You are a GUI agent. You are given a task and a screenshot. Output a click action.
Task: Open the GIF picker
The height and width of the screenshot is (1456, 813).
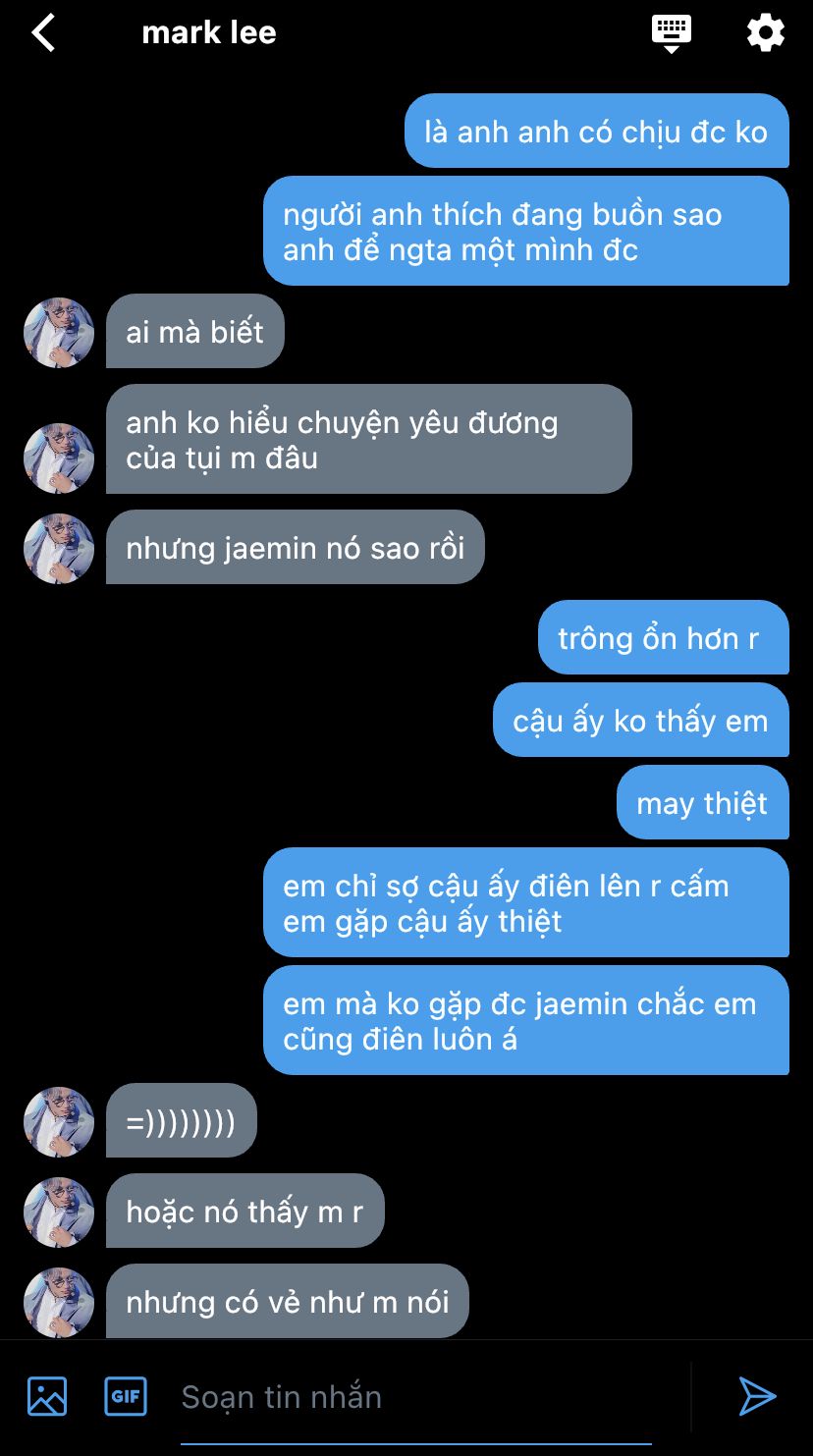(126, 1396)
